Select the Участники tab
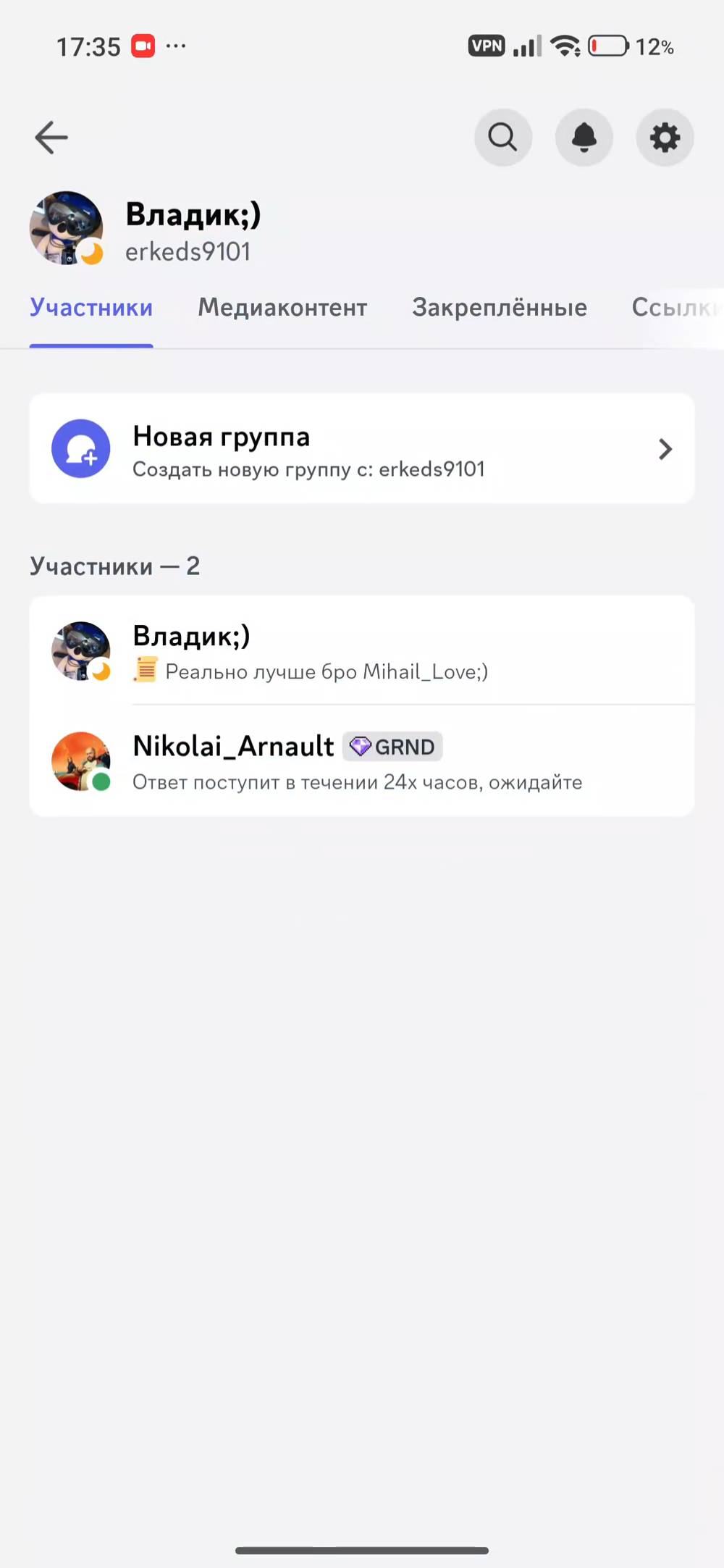 91,308
